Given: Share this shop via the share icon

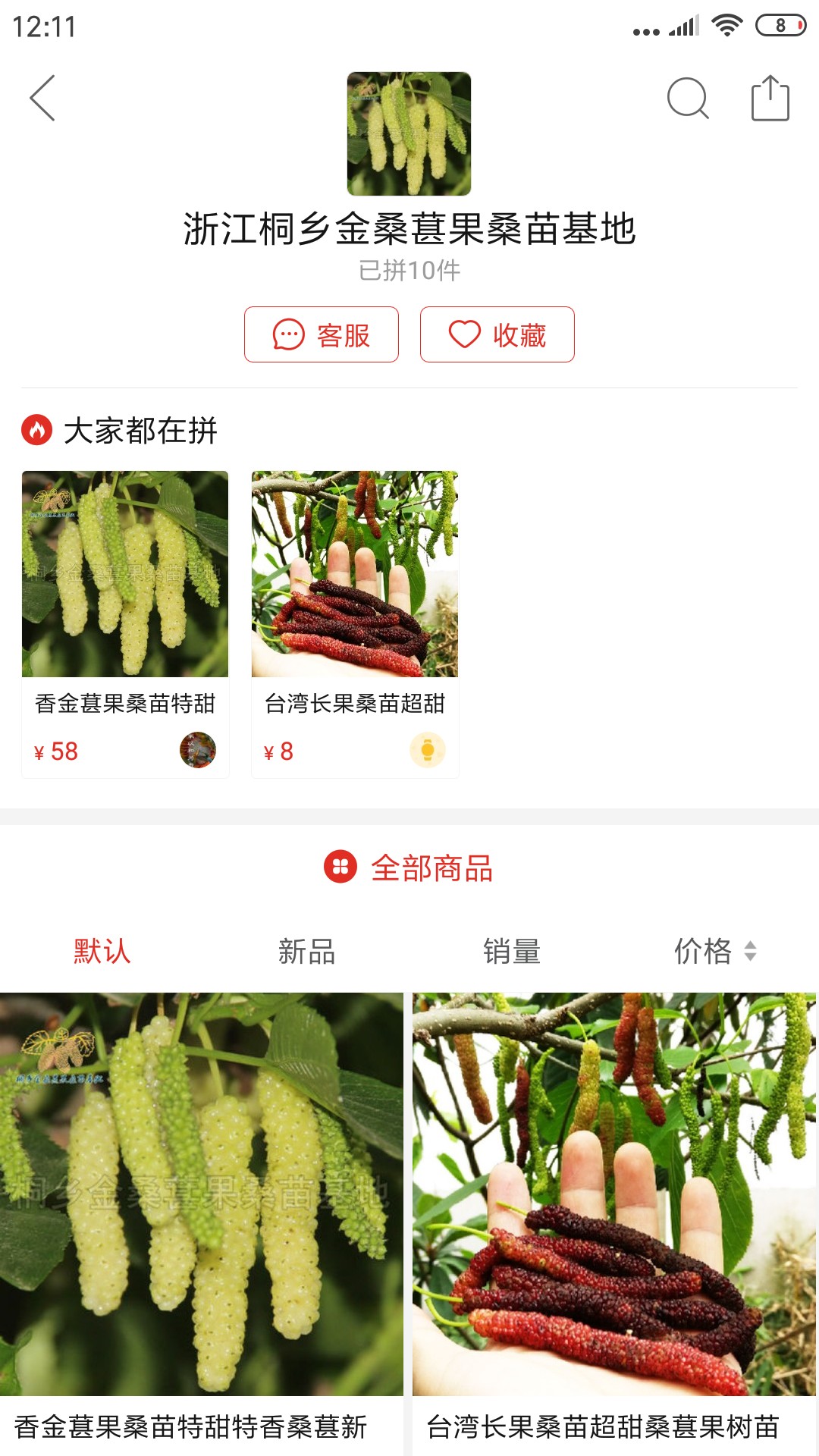Looking at the screenshot, I should click(x=770, y=98).
